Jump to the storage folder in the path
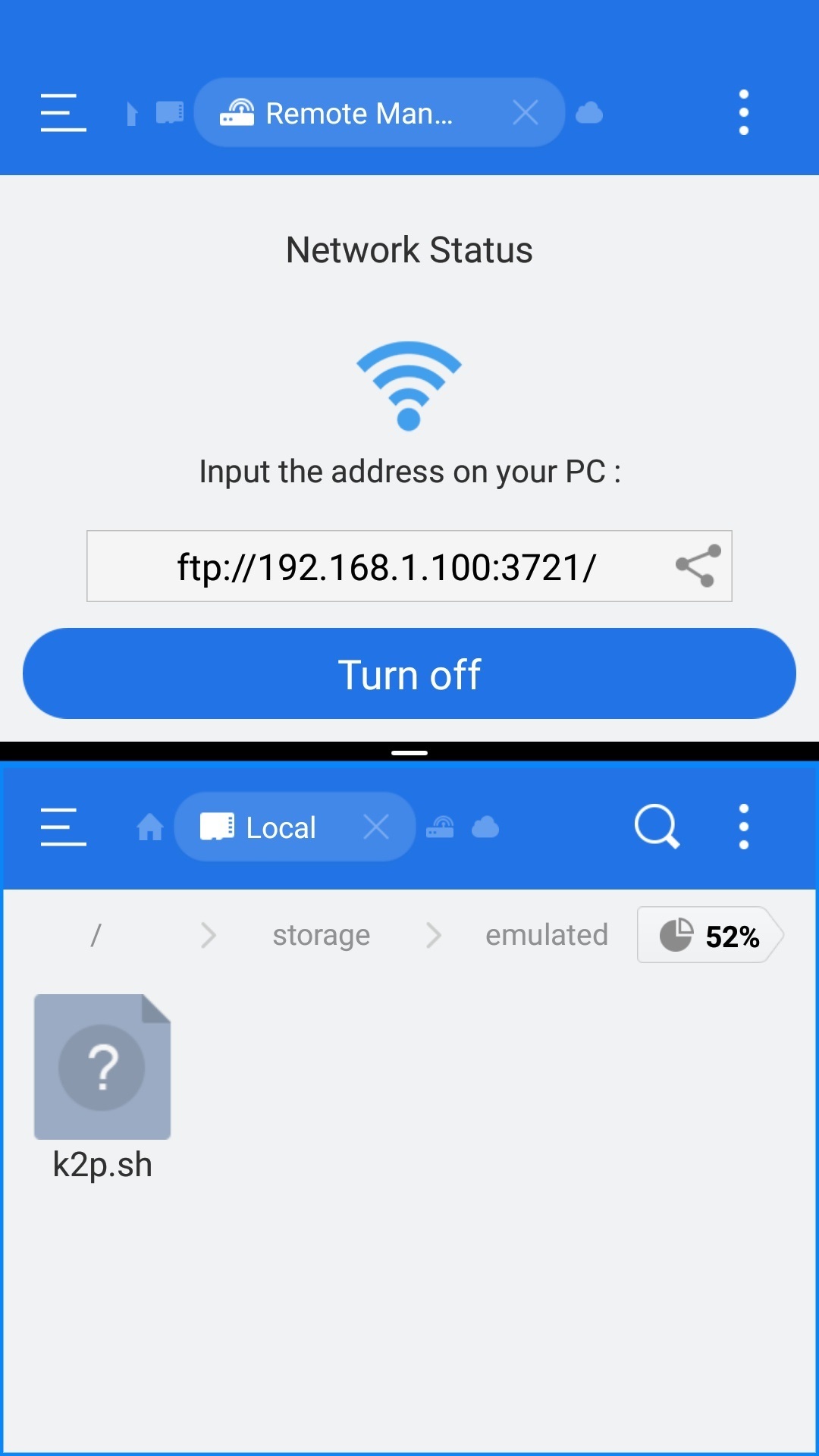The width and height of the screenshot is (819, 1456). pyautogui.click(x=322, y=935)
